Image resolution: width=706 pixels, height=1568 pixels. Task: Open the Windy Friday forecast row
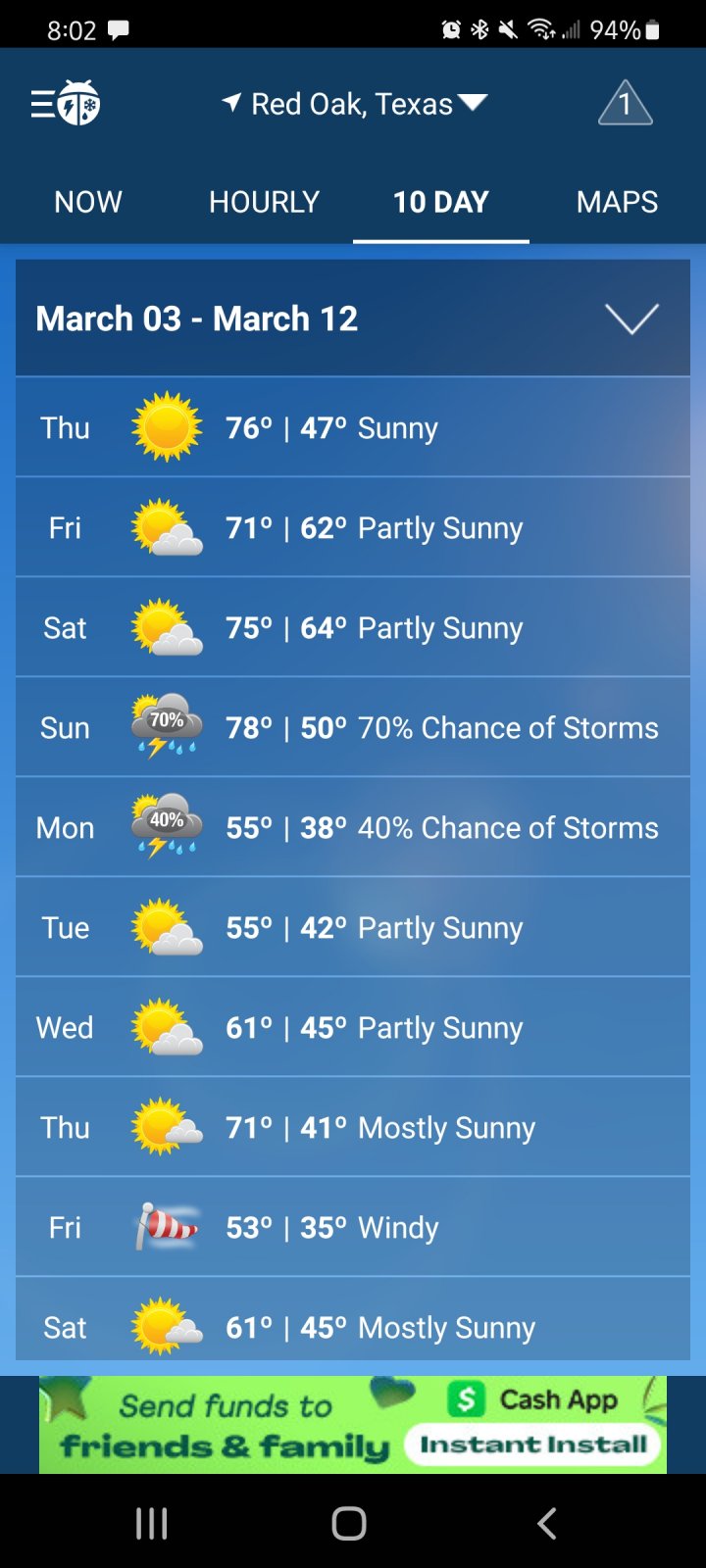pos(353,1227)
